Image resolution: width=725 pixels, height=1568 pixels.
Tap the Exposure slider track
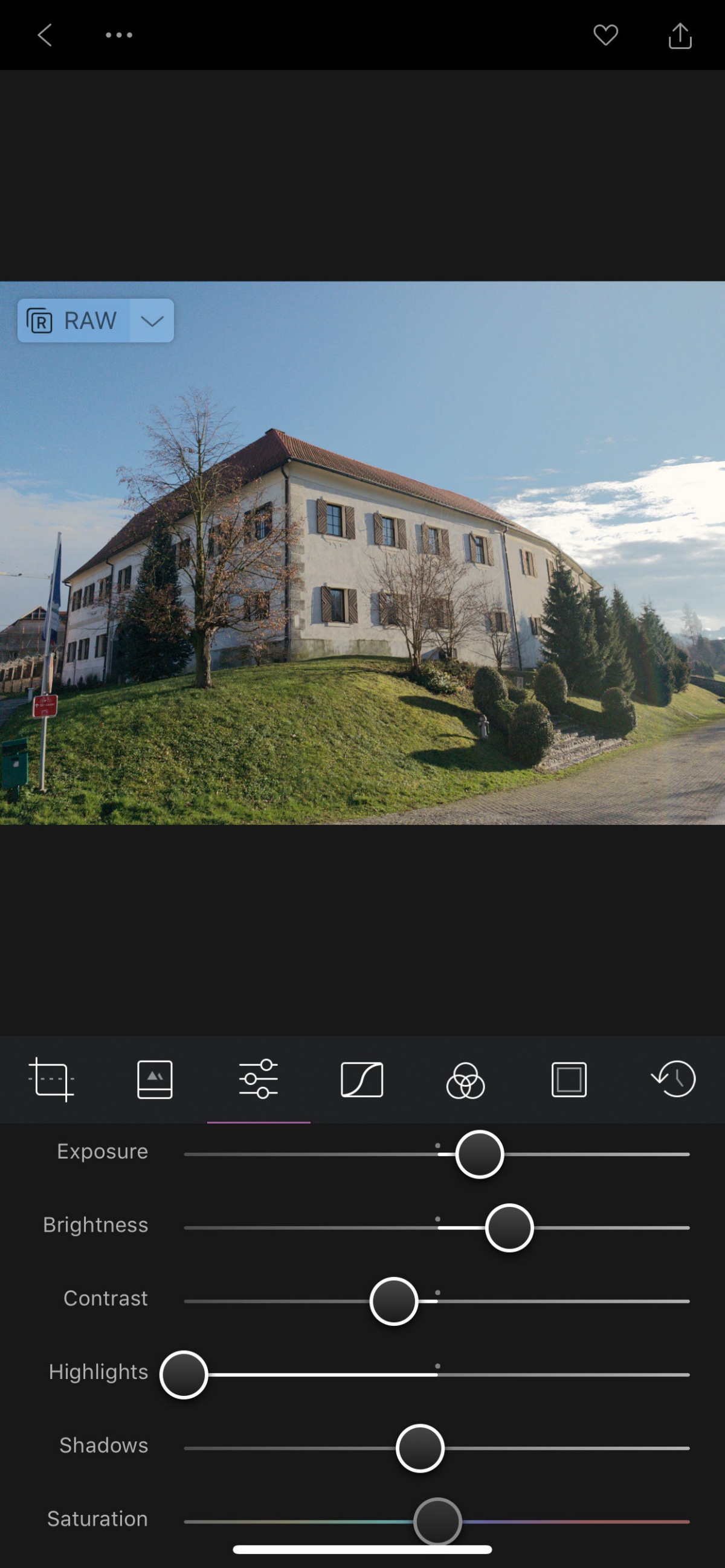click(597, 1154)
